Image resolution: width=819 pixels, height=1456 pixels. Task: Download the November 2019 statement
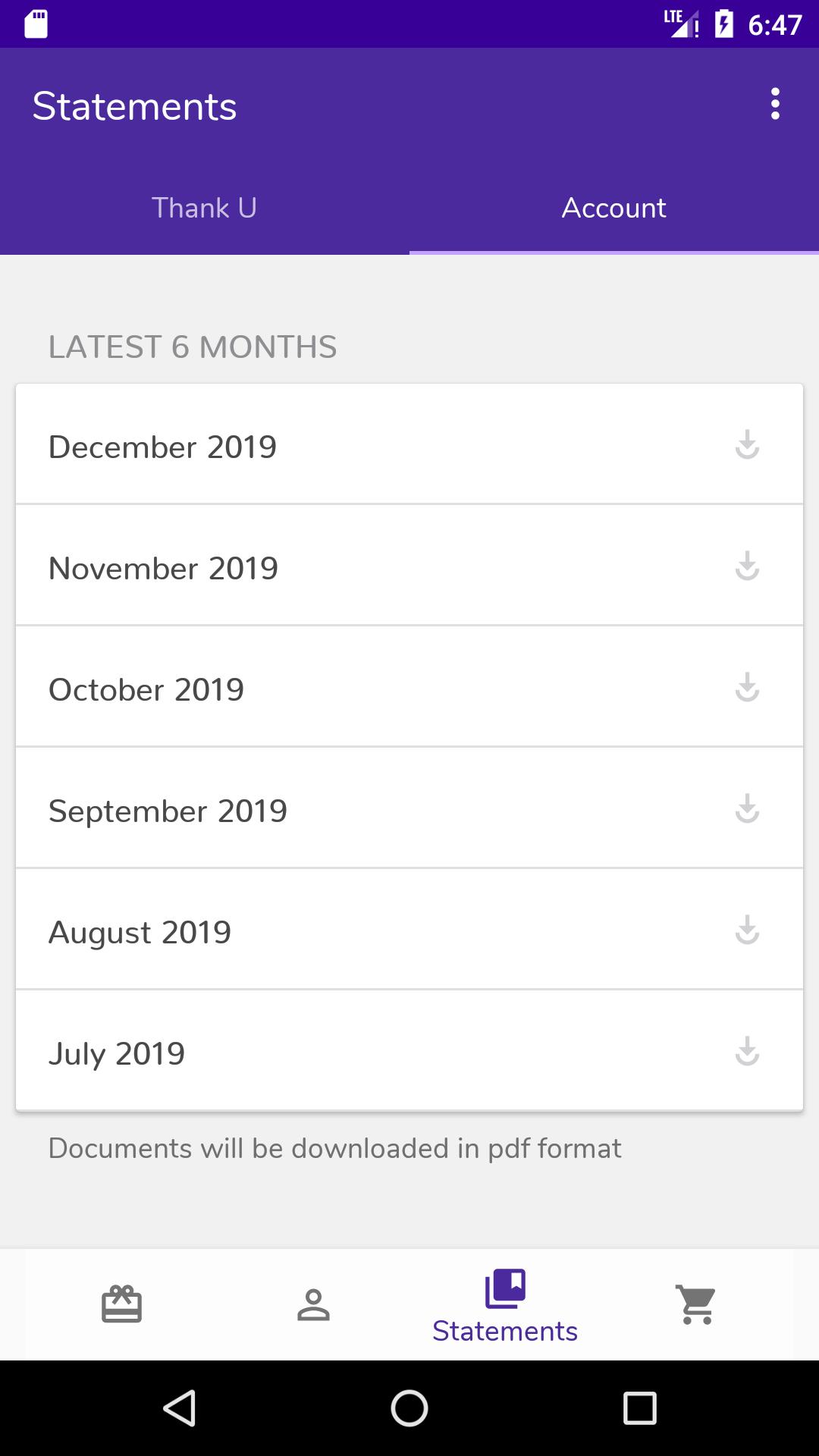[747, 566]
